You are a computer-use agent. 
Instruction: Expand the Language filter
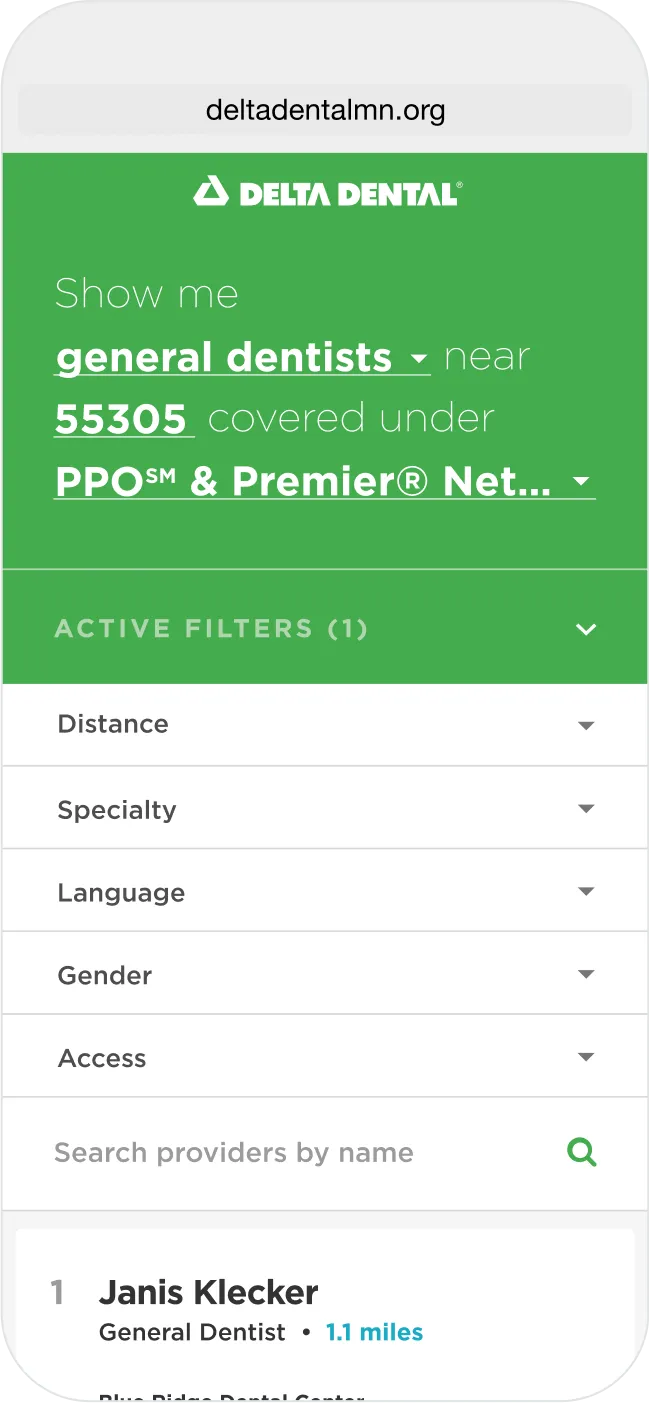[324, 892]
